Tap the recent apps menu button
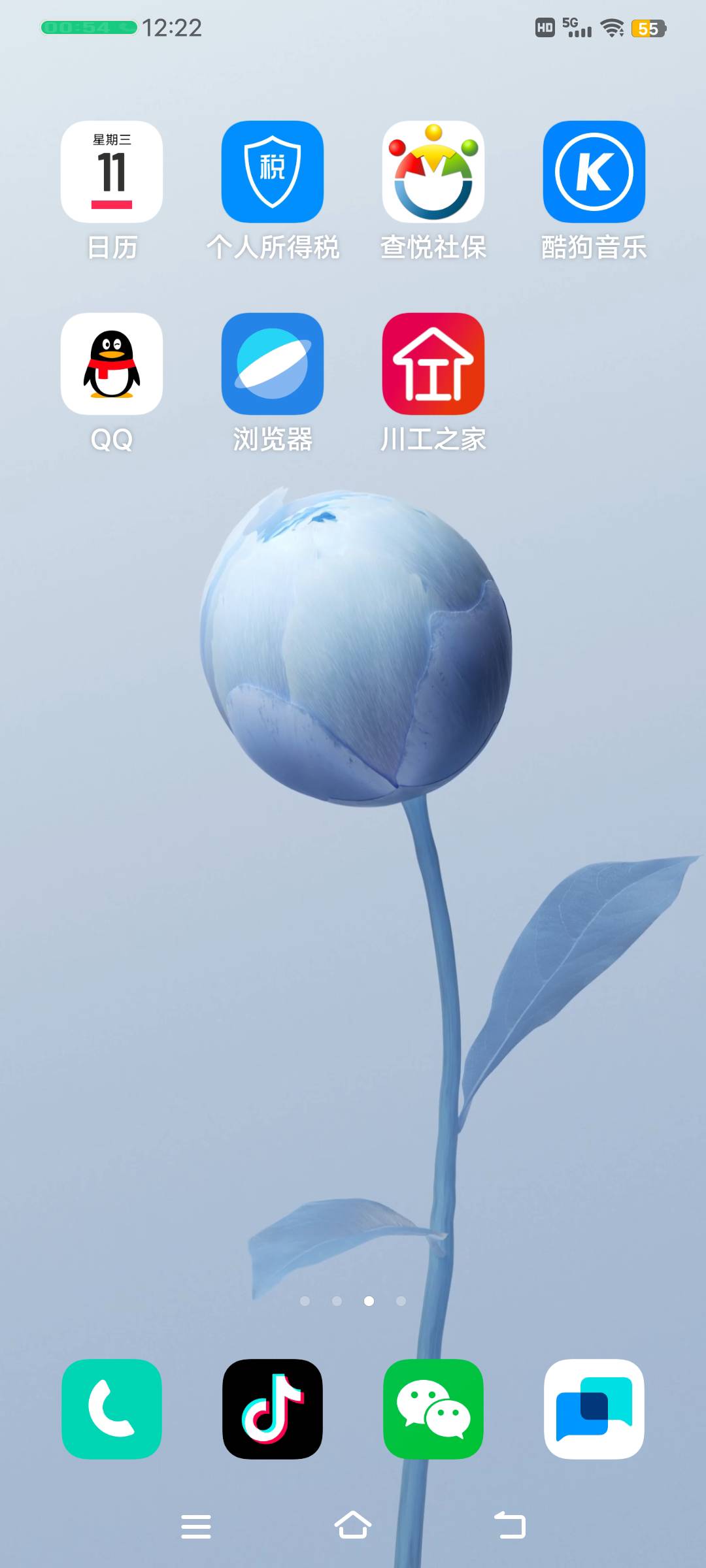The height and width of the screenshot is (1568, 706). [x=196, y=1527]
